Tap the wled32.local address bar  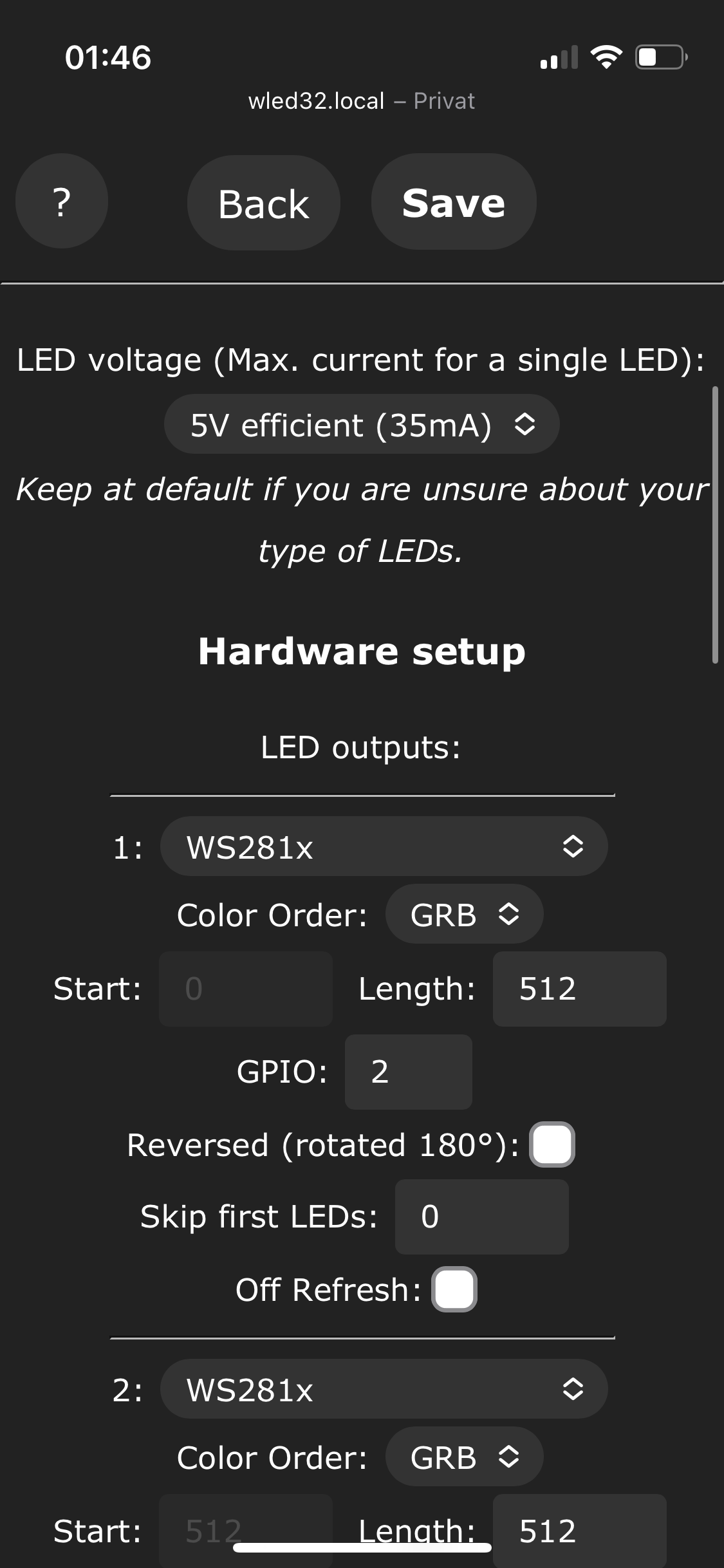[362, 101]
